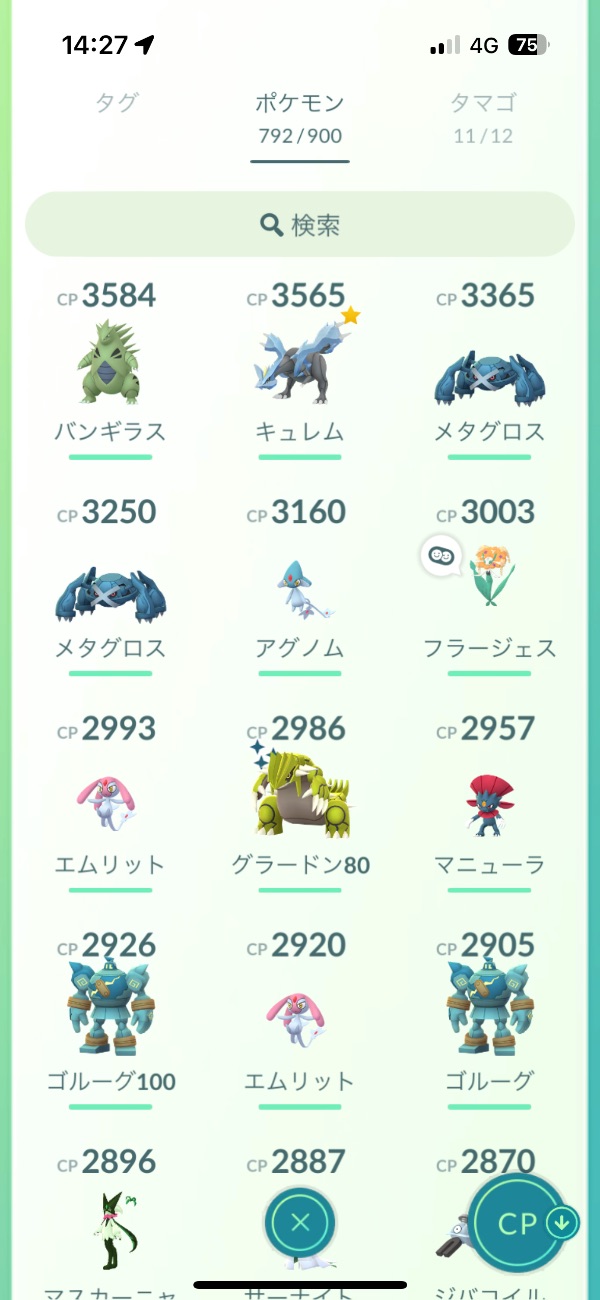
Task: Open the 検索 search field
Action: 300,225
